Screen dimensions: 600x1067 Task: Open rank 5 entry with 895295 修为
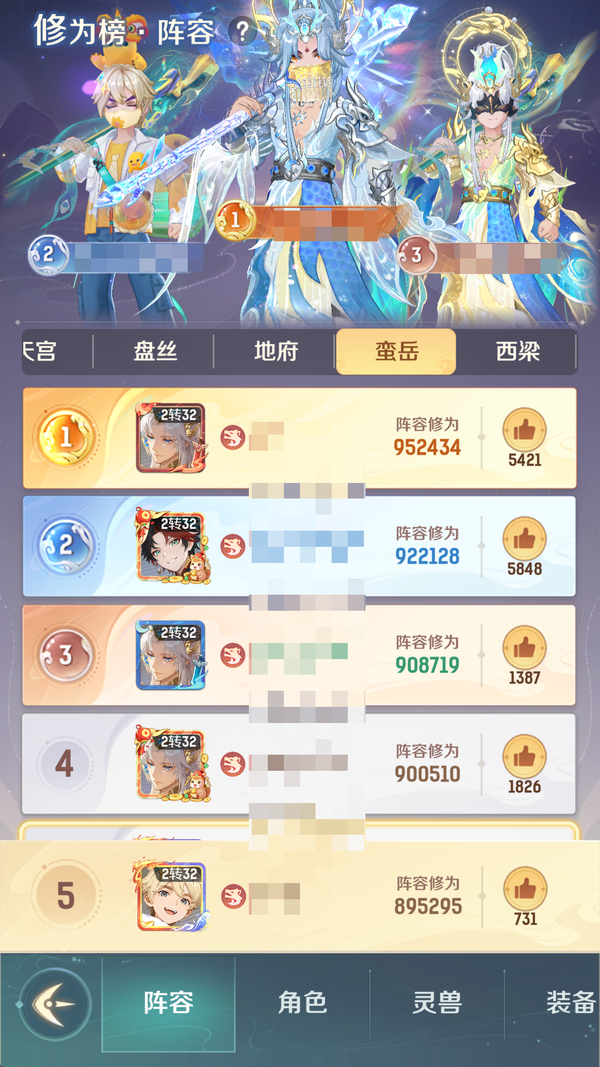pos(300,894)
